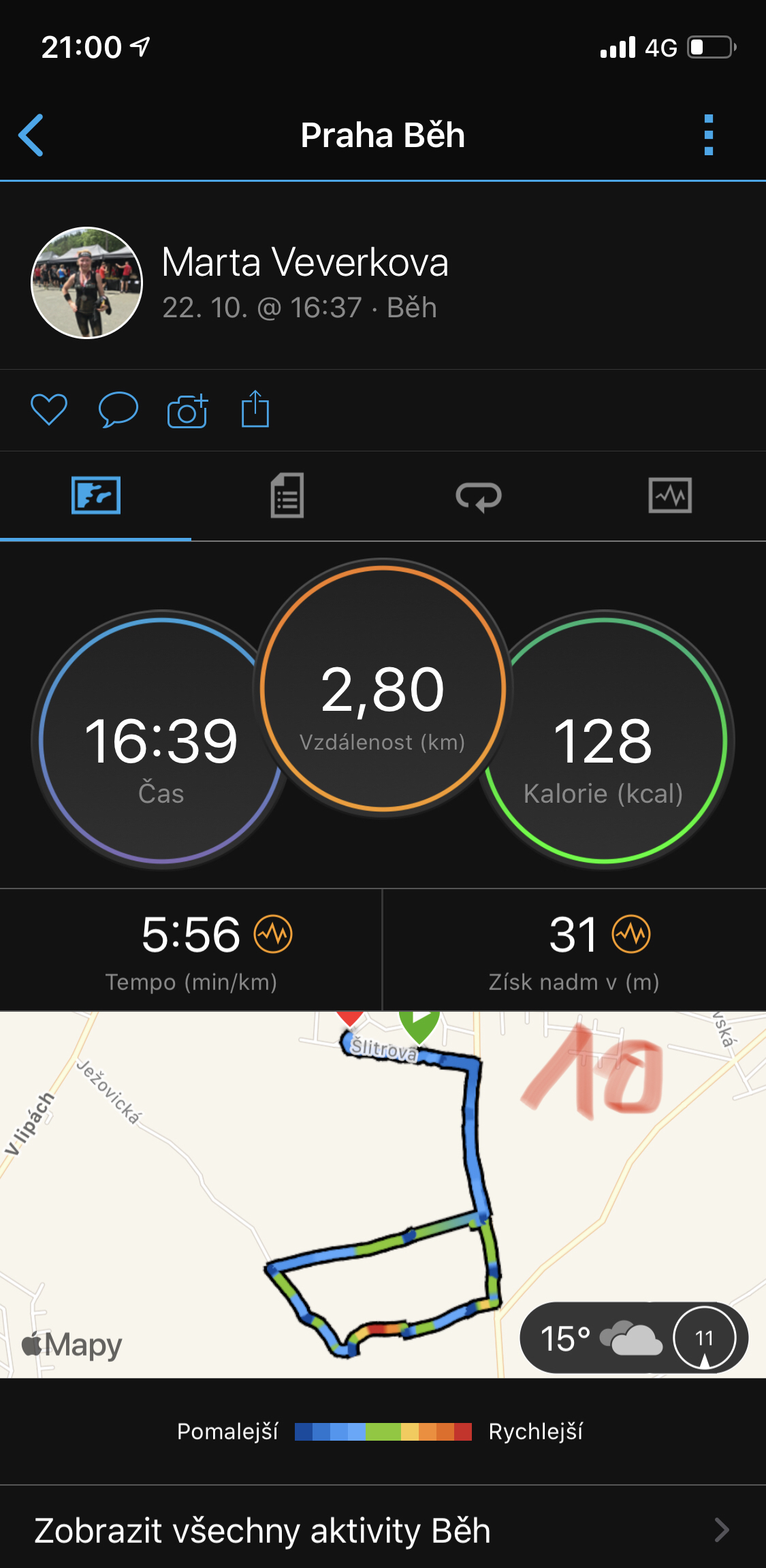
Task: Switch to the laps tab
Action: point(479,496)
